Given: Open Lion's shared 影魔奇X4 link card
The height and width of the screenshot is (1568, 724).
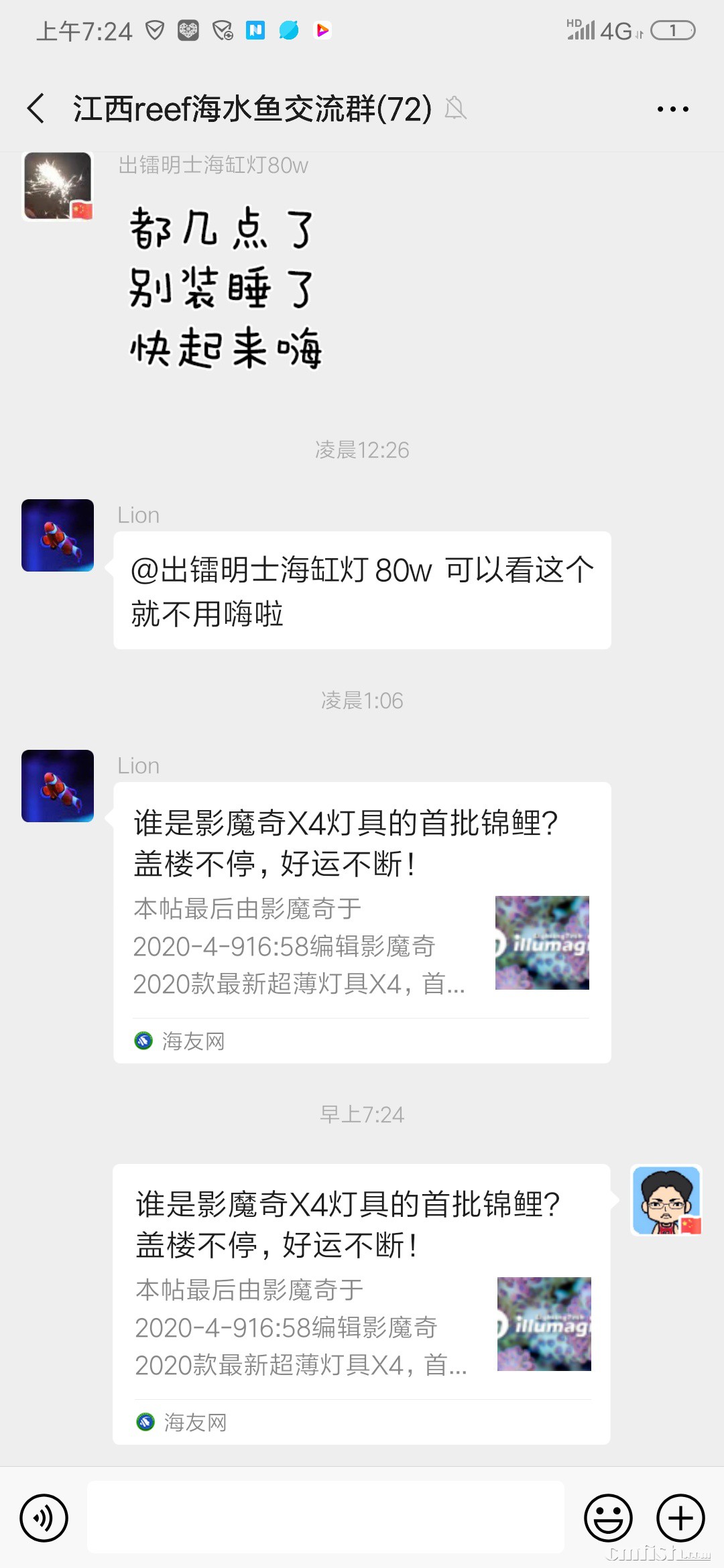Looking at the screenshot, I should tap(362, 922).
